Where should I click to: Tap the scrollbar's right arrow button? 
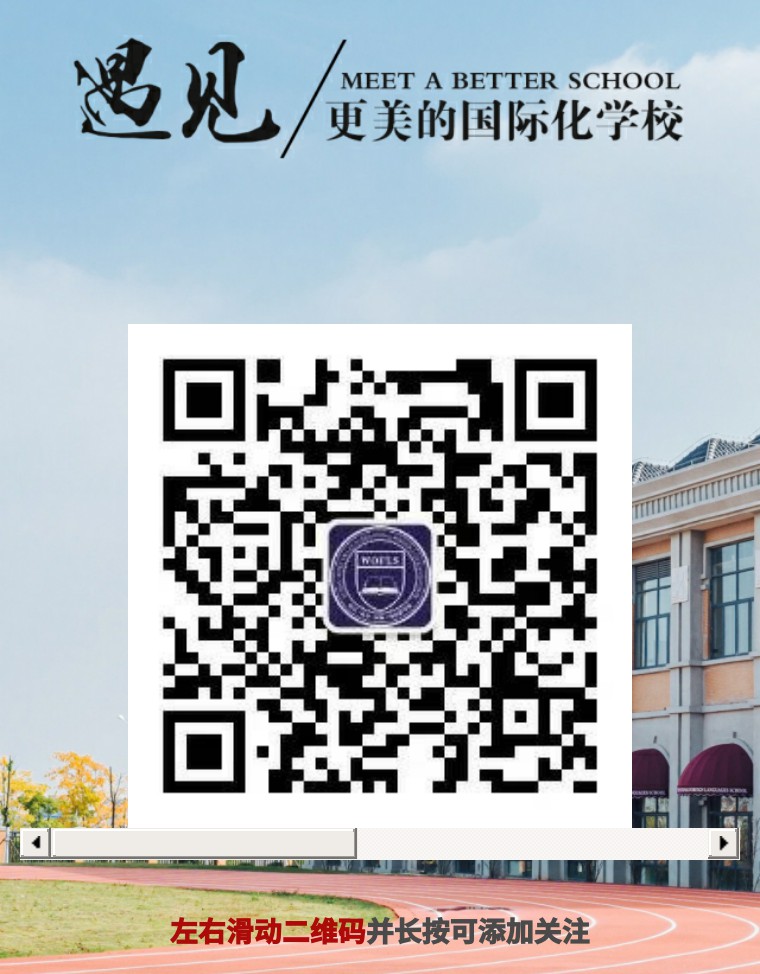pyautogui.click(x=724, y=843)
